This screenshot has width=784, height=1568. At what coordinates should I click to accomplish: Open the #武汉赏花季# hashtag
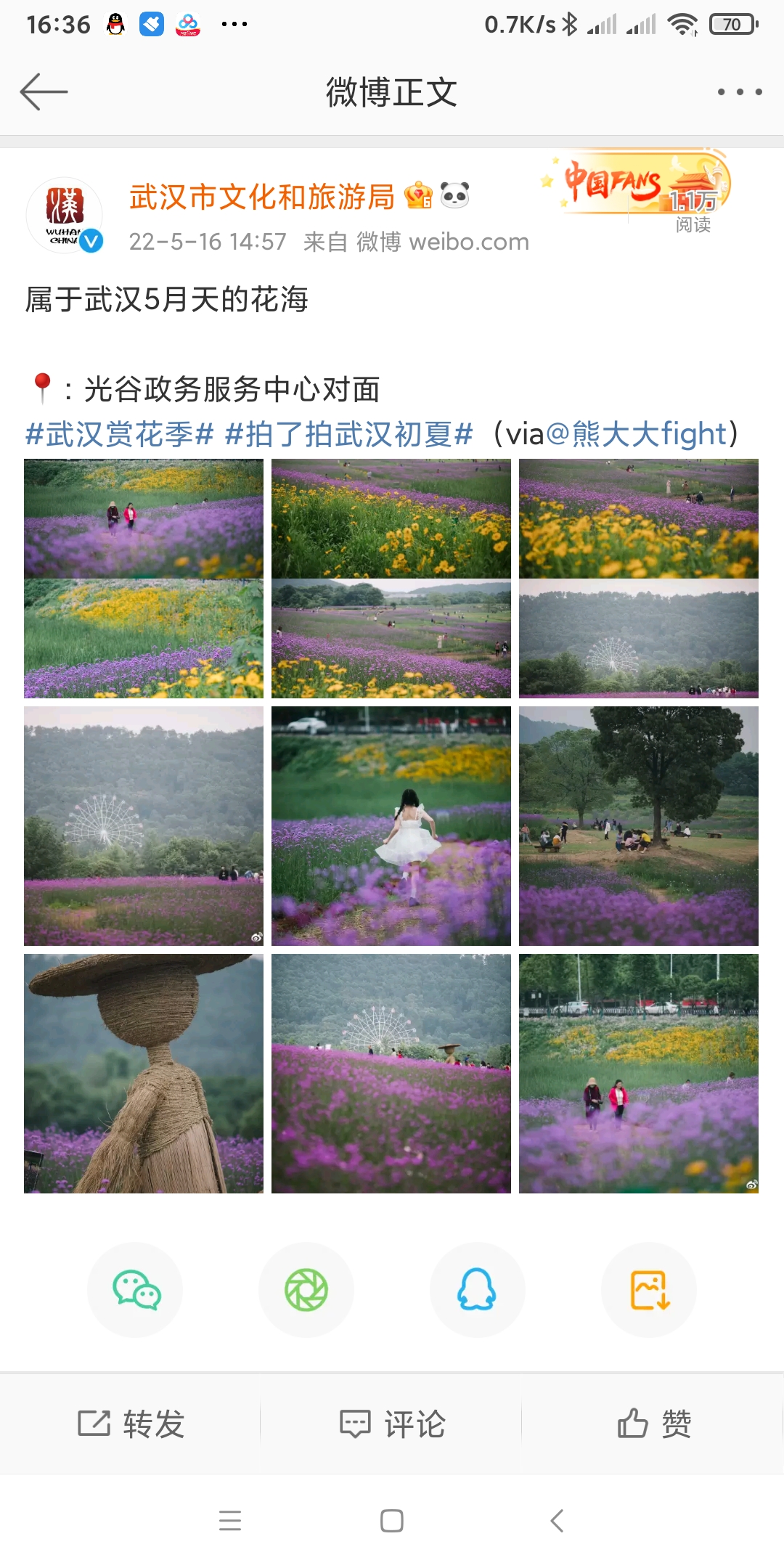tap(120, 434)
